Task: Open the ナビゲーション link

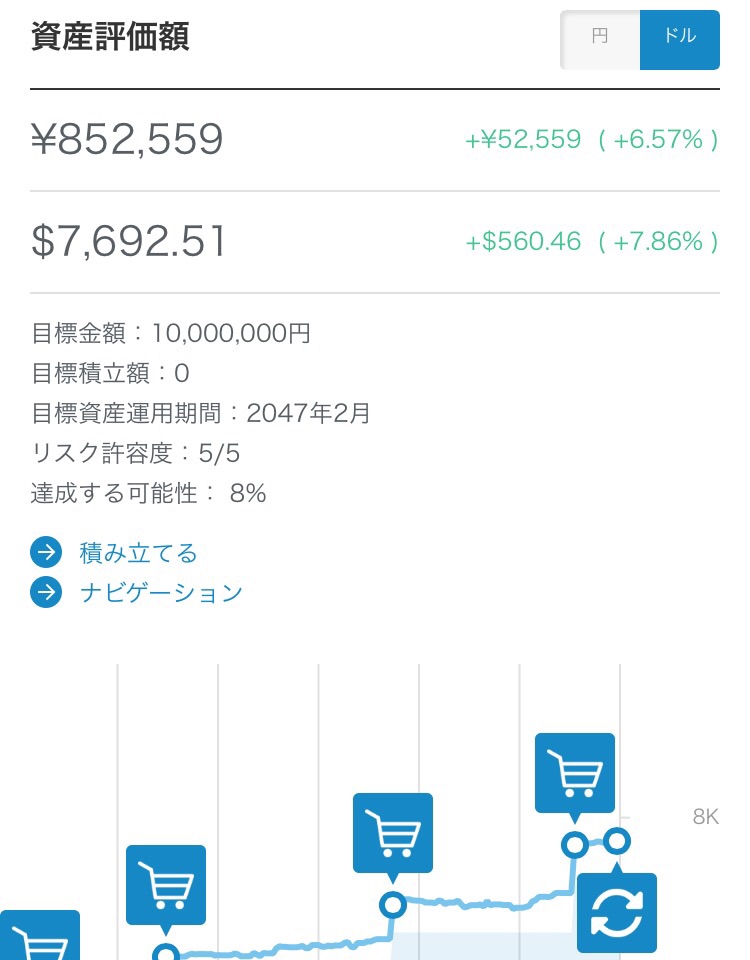Action: click(160, 592)
